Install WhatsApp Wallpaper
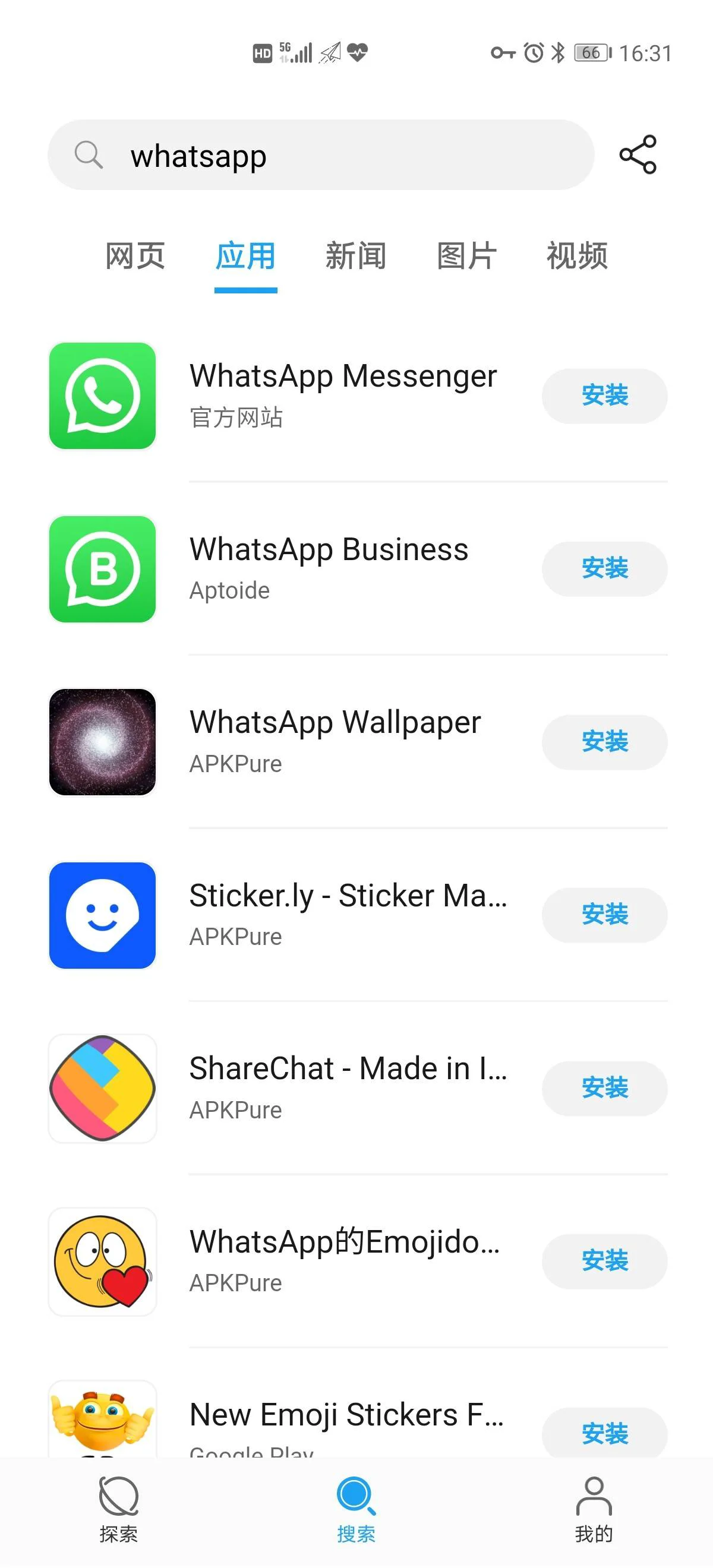The width and height of the screenshot is (713, 1568). coord(605,742)
